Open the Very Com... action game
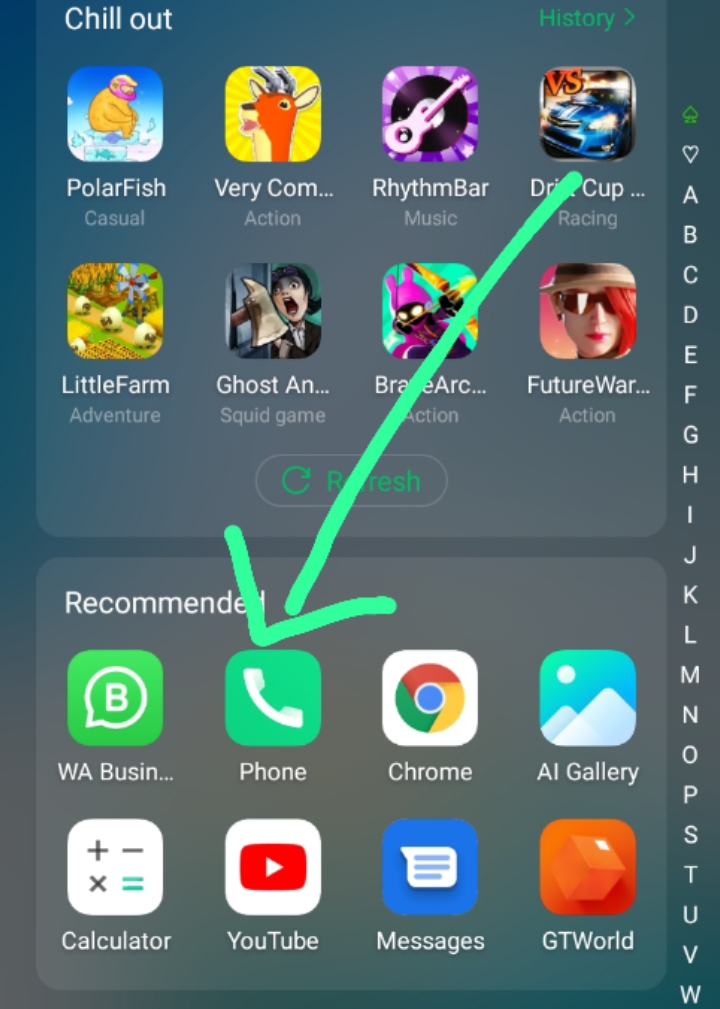720x1009 pixels. tap(273, 114)
